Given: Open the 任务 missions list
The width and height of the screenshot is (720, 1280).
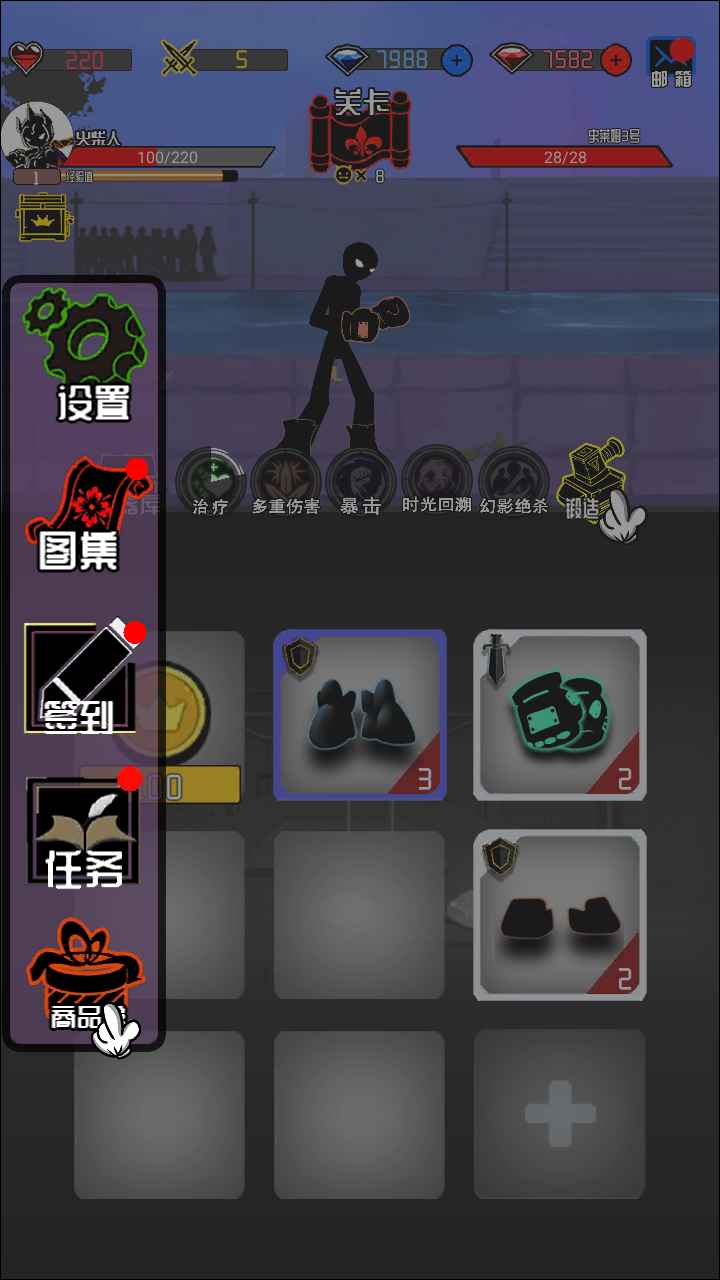Looking at the screenshot, I should click(83, 835).
